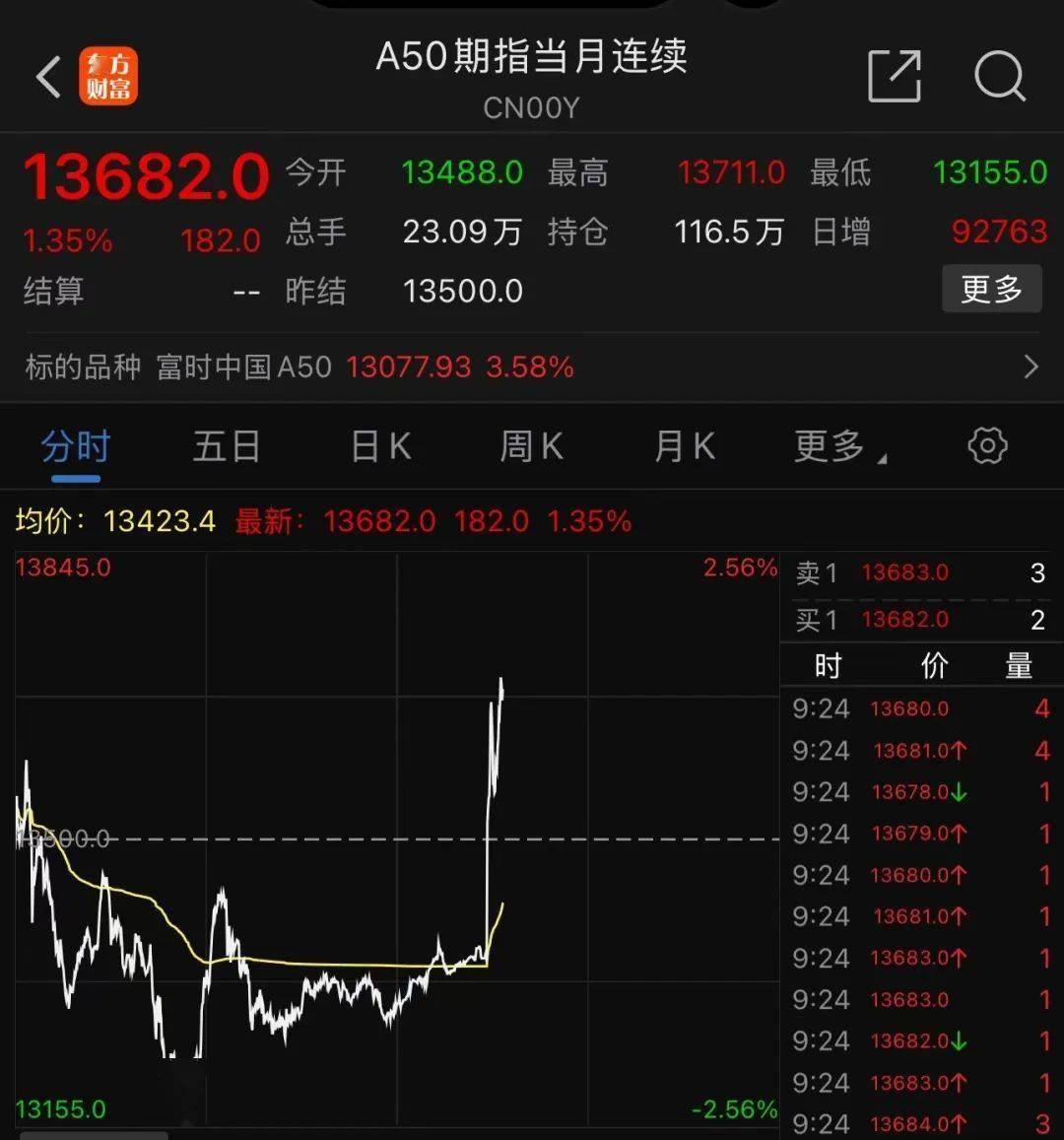Switch to the 日K daily candlestick tab
1064x1140 pixels.
pos(378,445)
